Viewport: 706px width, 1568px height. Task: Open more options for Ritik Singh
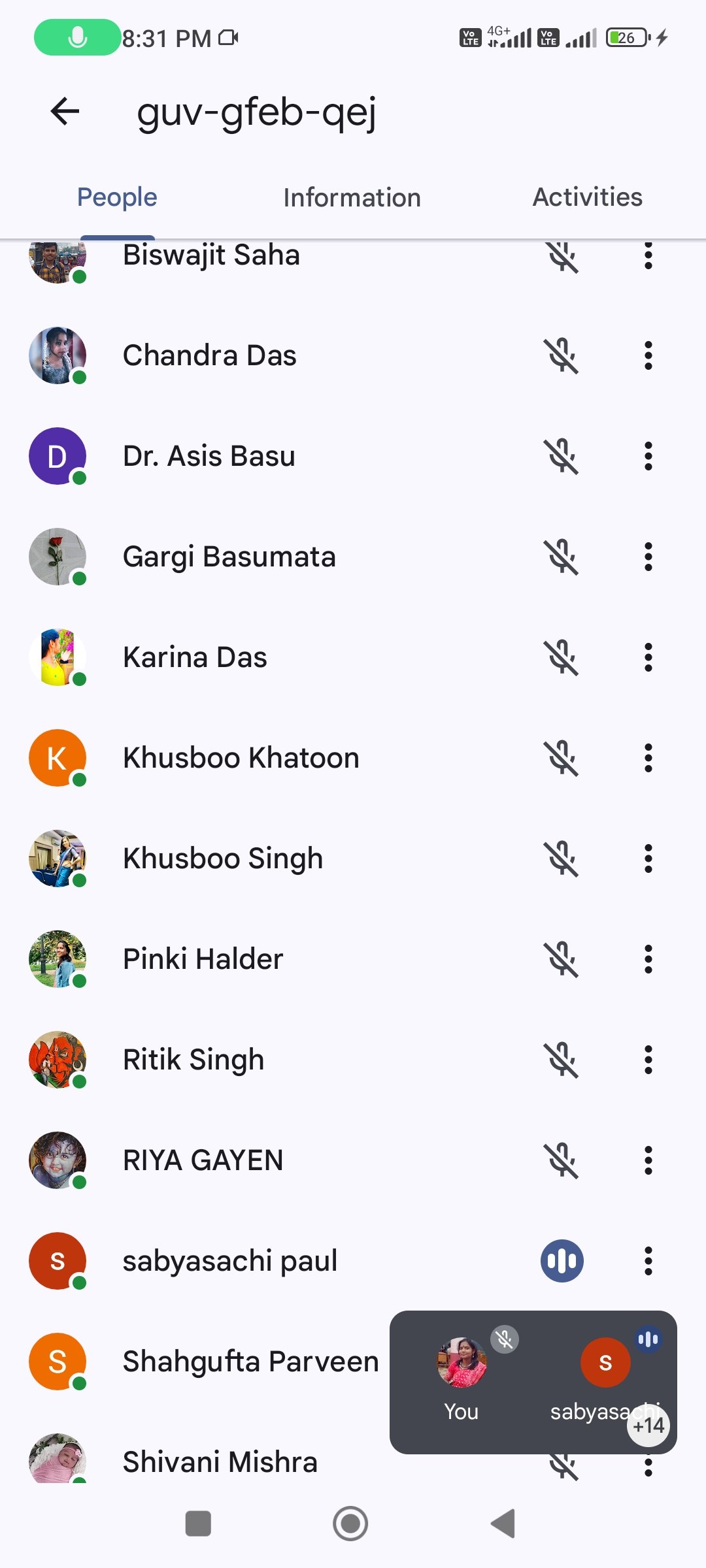click(648, 1060)
